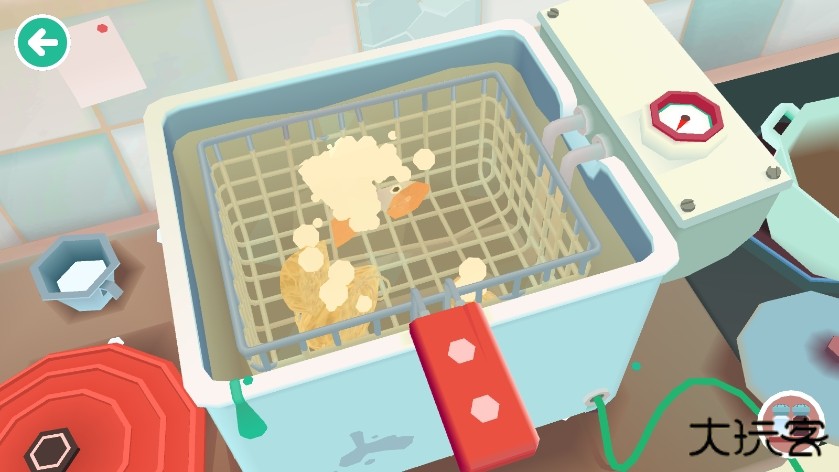Screen dimensions: 839x472
Task: Tap the green back arrow
Action: coord(41,42)
